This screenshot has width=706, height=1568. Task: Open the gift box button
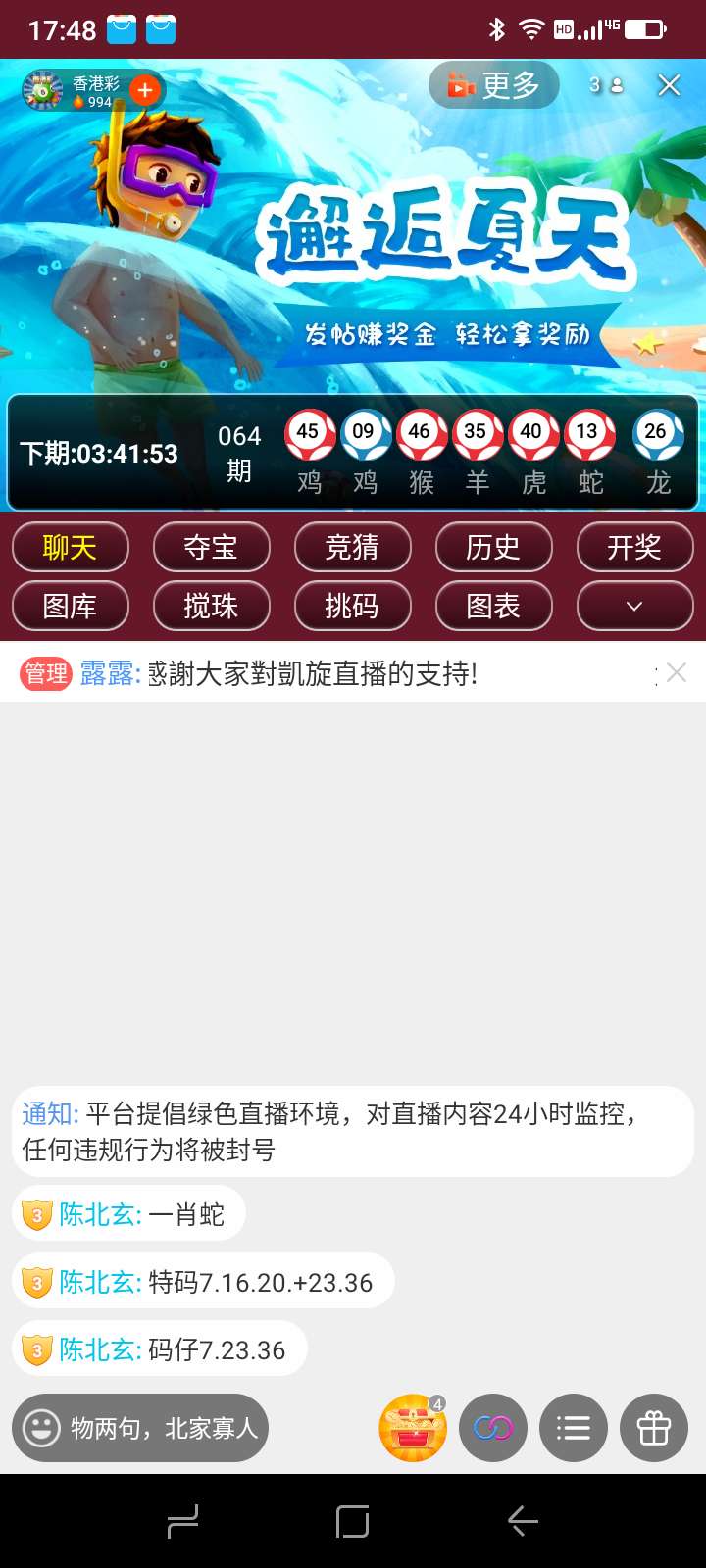[653, 1428]
